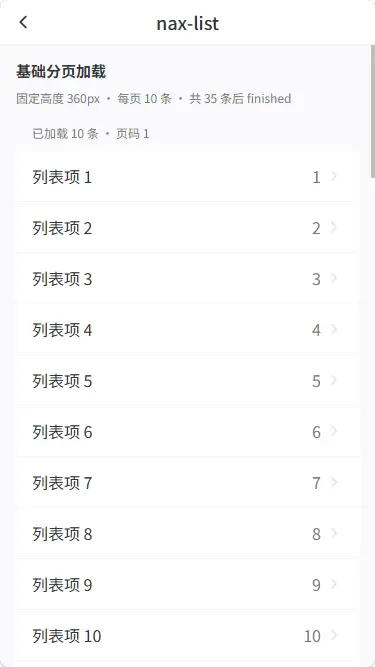Tap the 列表项 4 list item
The image size is (375, 667).
coord(188,330)
